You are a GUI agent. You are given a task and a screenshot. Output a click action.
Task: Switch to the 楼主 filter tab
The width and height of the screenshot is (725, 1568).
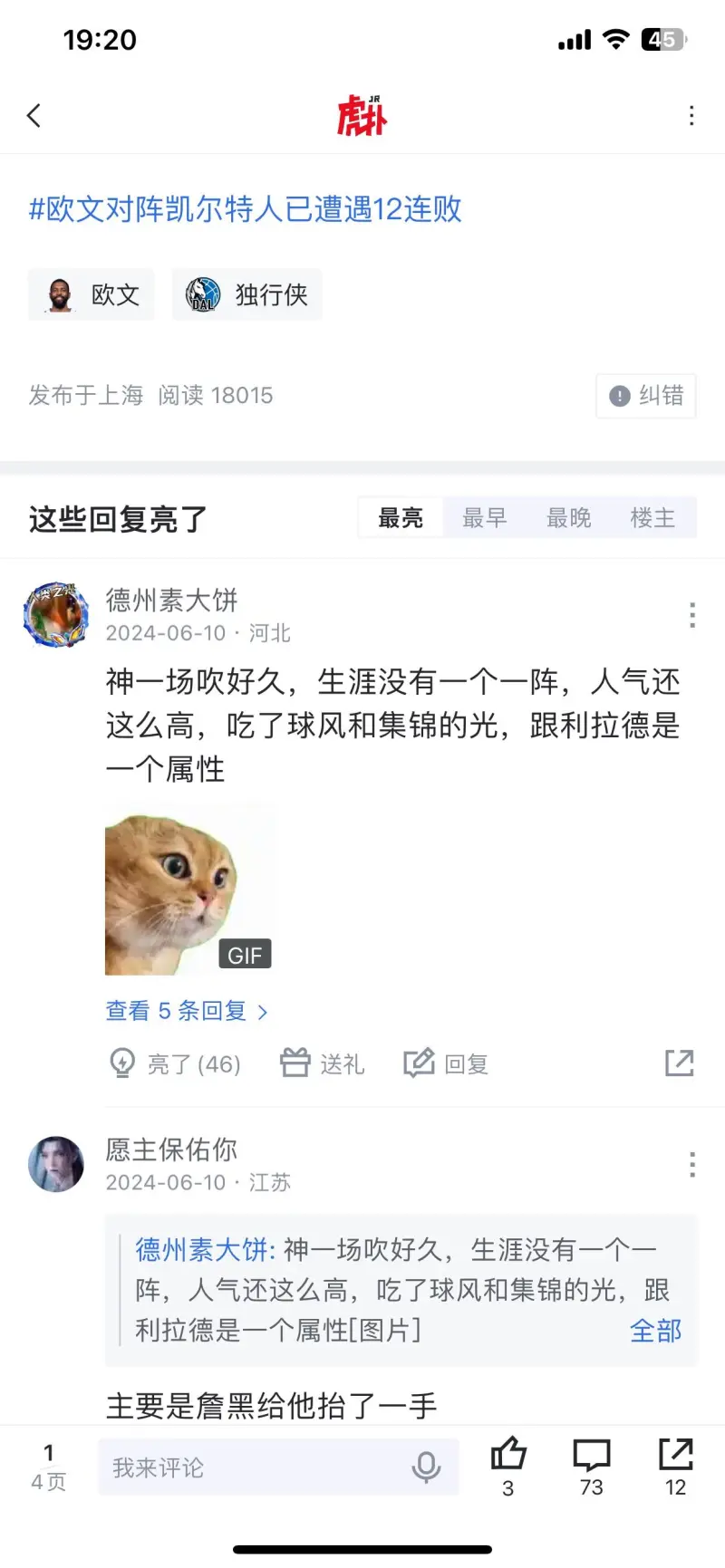coord(652,518)
